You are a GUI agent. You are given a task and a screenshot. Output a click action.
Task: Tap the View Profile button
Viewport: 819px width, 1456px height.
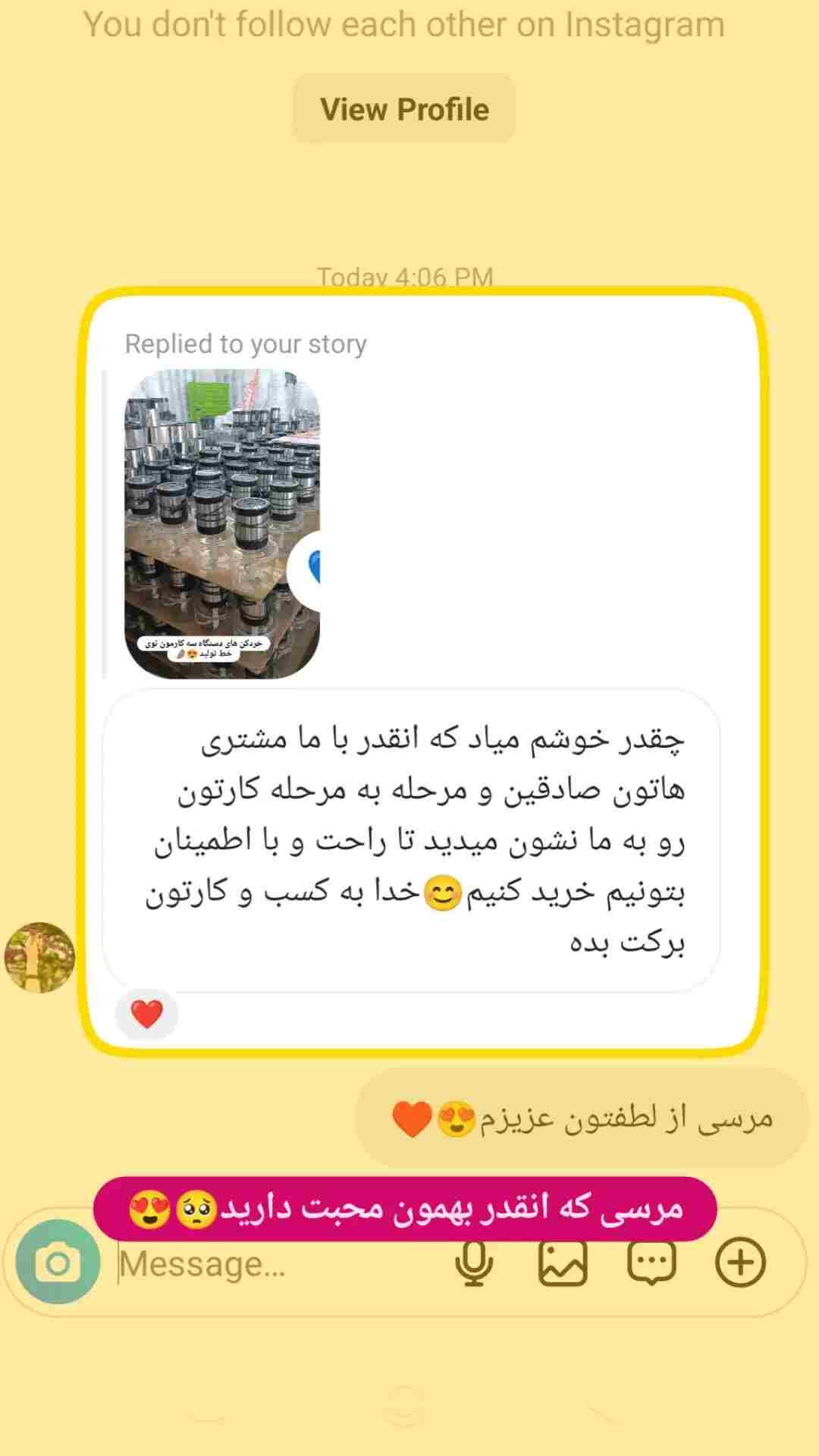click(x=404, y=109)
